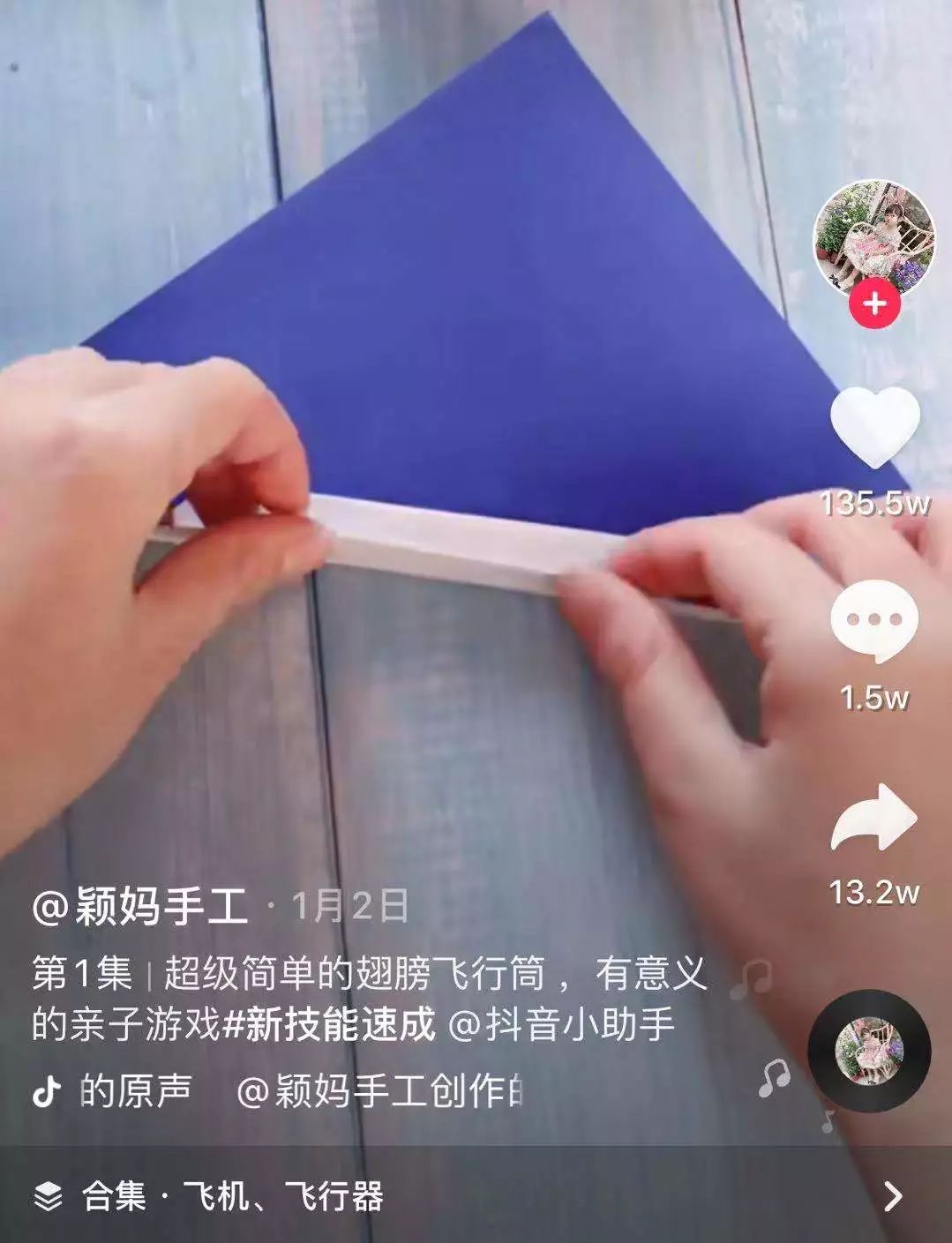Viewport: 952px width, 1243px height.
Task: Follow the creator with the plus button
Action: (x=873, y=304)
